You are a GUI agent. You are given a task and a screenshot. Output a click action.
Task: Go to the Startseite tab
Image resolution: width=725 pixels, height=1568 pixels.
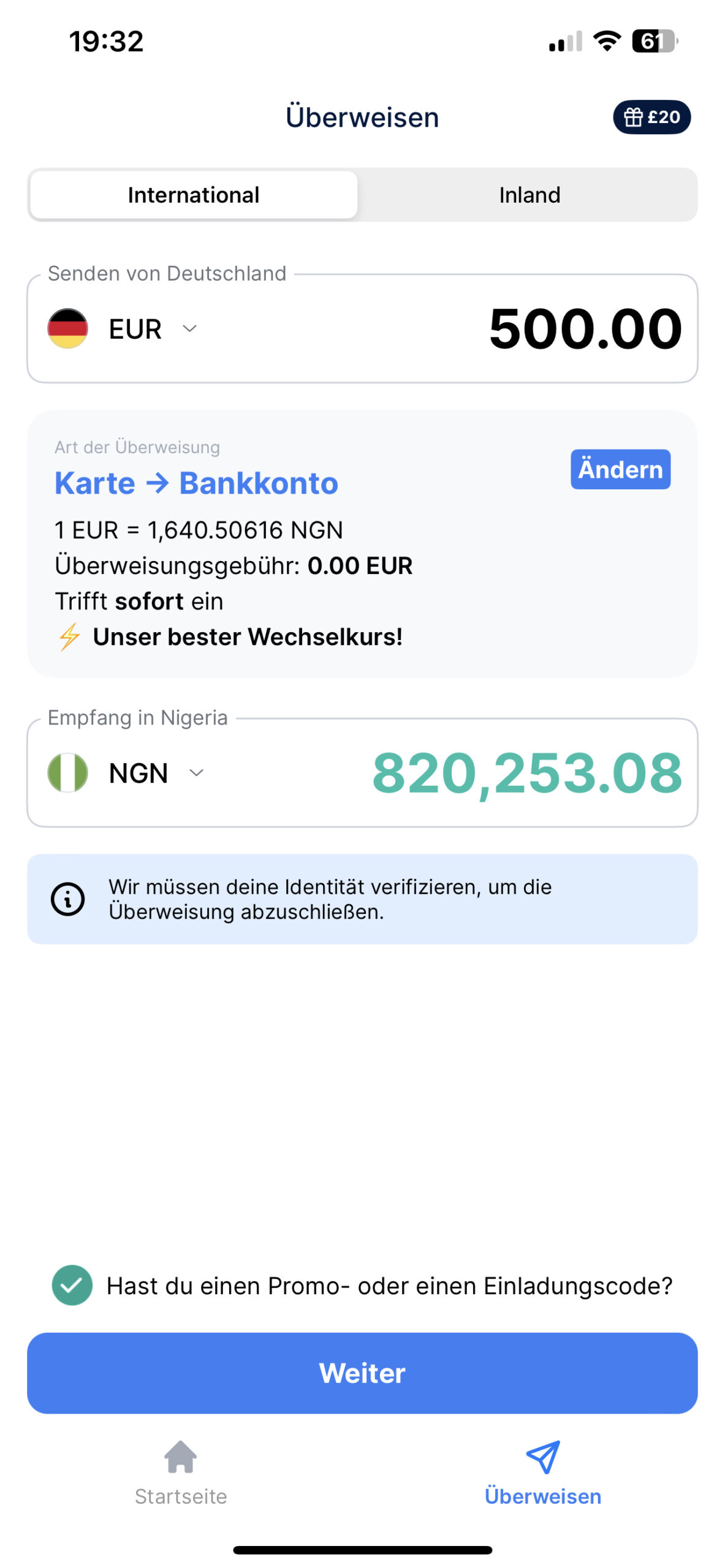click(181, 1472)
